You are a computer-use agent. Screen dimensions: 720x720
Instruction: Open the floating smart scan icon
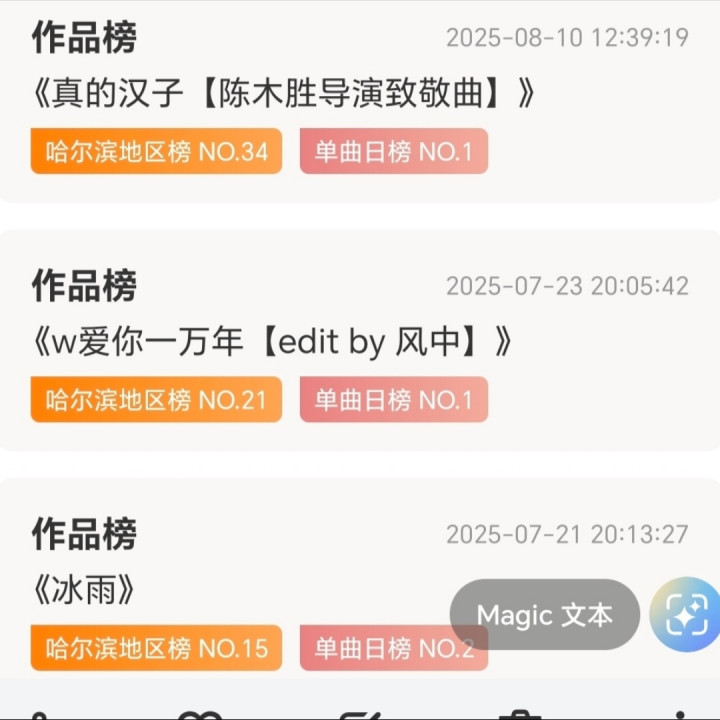(x=686, y=614)
